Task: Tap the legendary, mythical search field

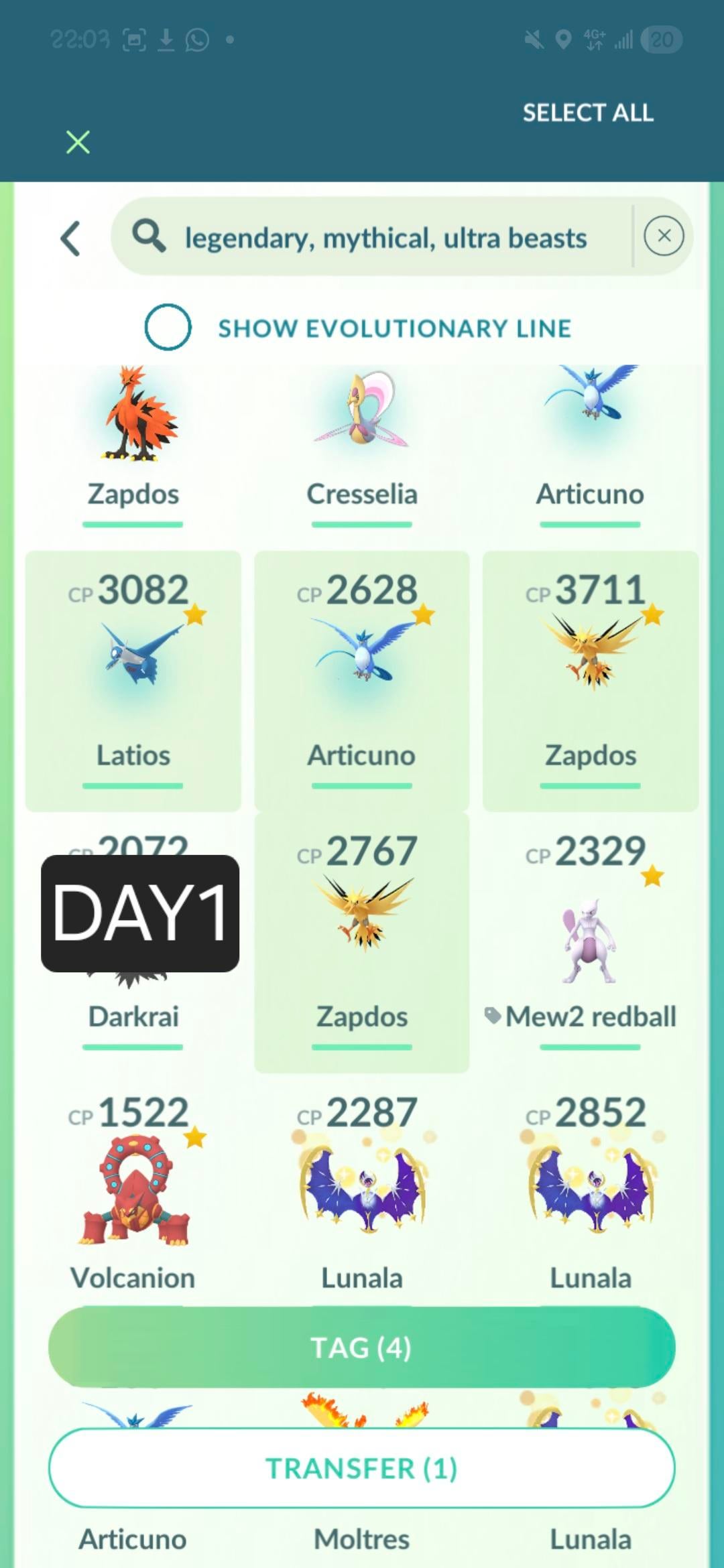Action: tap(385, 238)
